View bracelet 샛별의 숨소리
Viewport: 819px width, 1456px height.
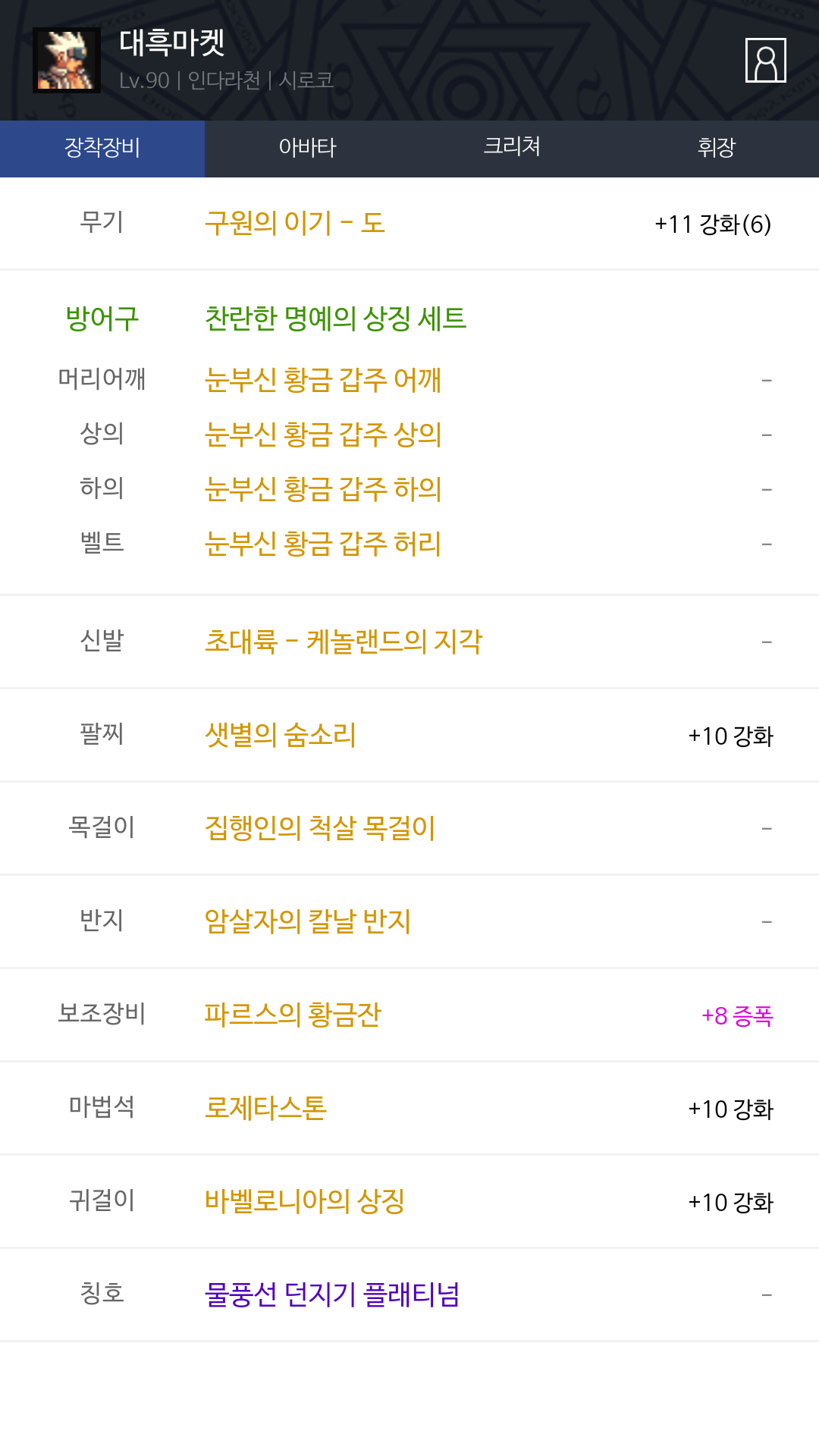tap(281, 735)
